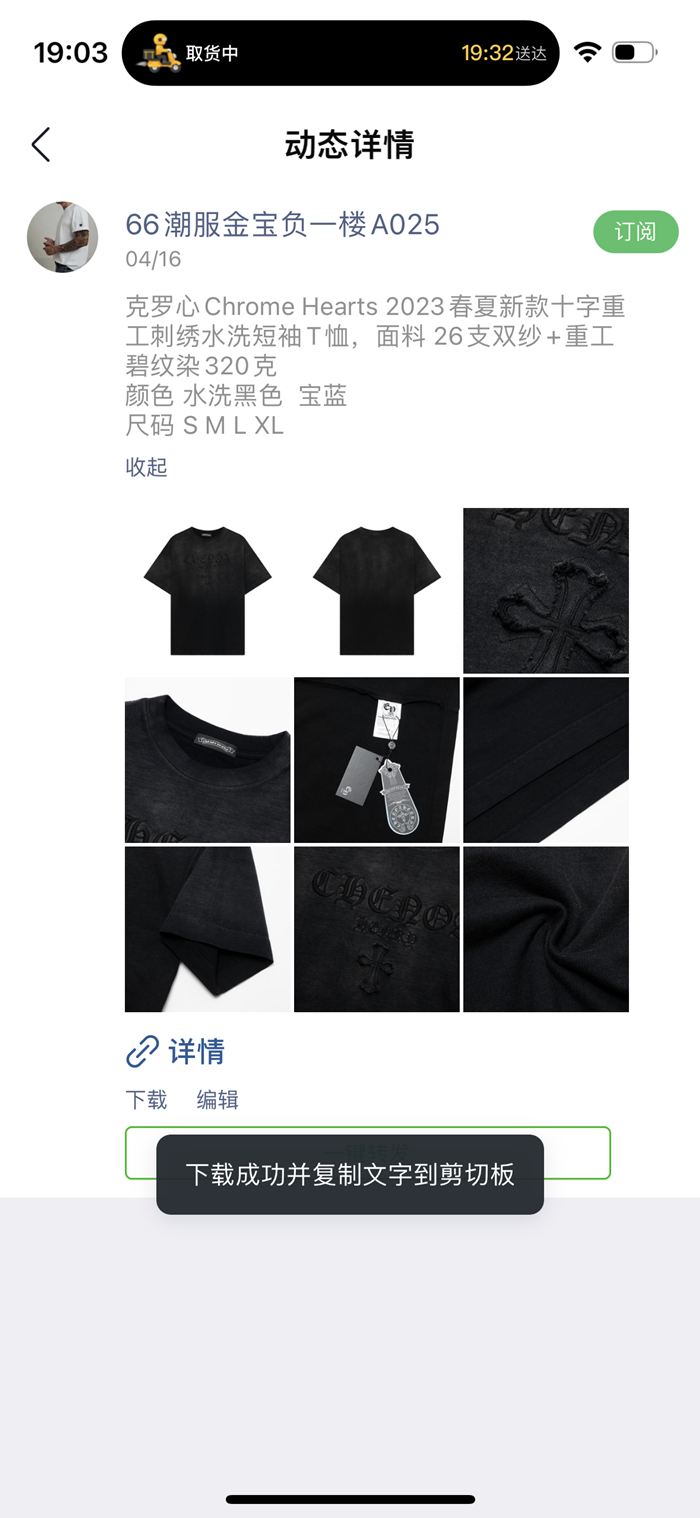View the collar label photo
The image size is (700, 1518).
point(207,760)
